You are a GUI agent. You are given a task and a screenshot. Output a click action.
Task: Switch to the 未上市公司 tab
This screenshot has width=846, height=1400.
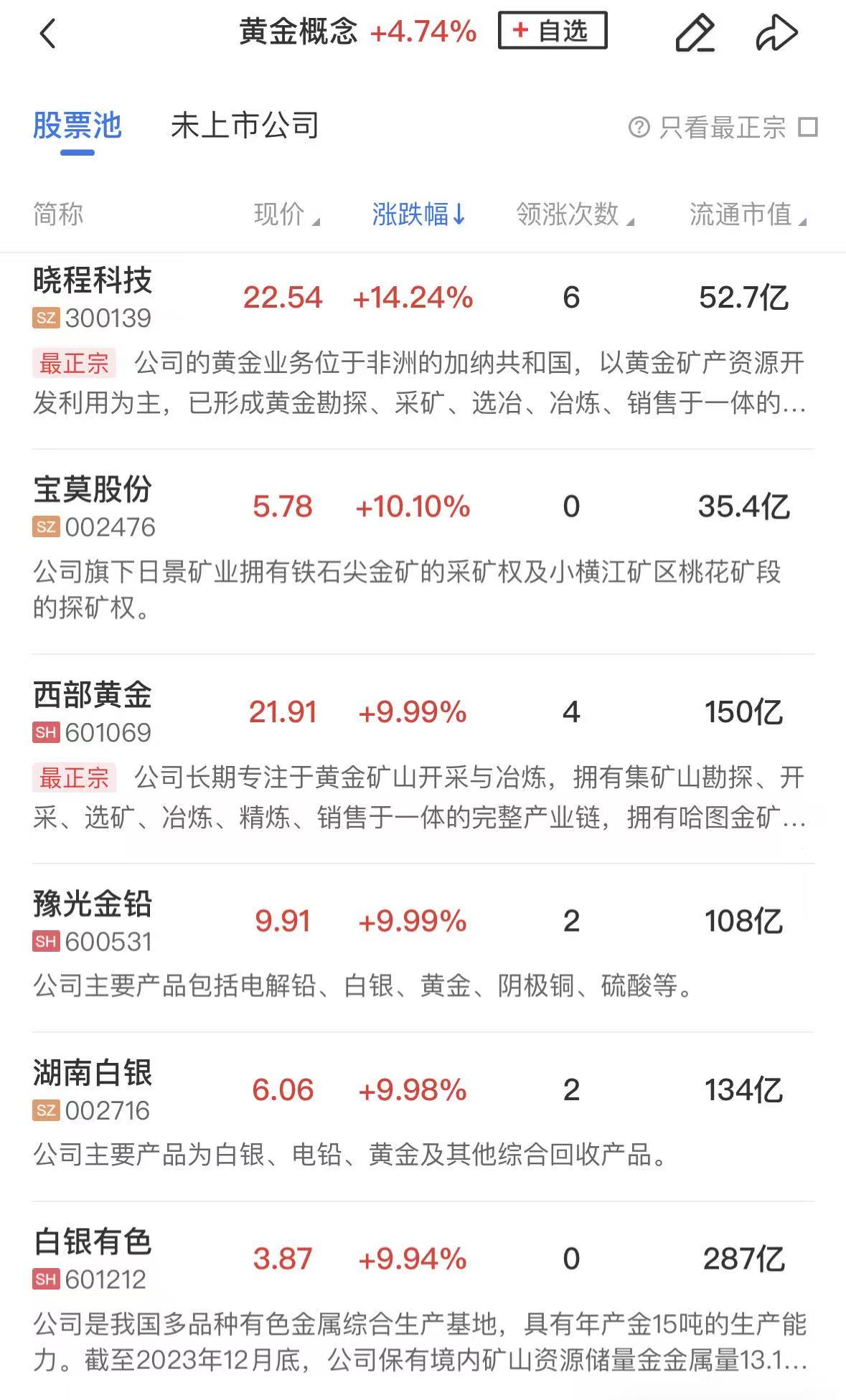[x=245, y=126]
